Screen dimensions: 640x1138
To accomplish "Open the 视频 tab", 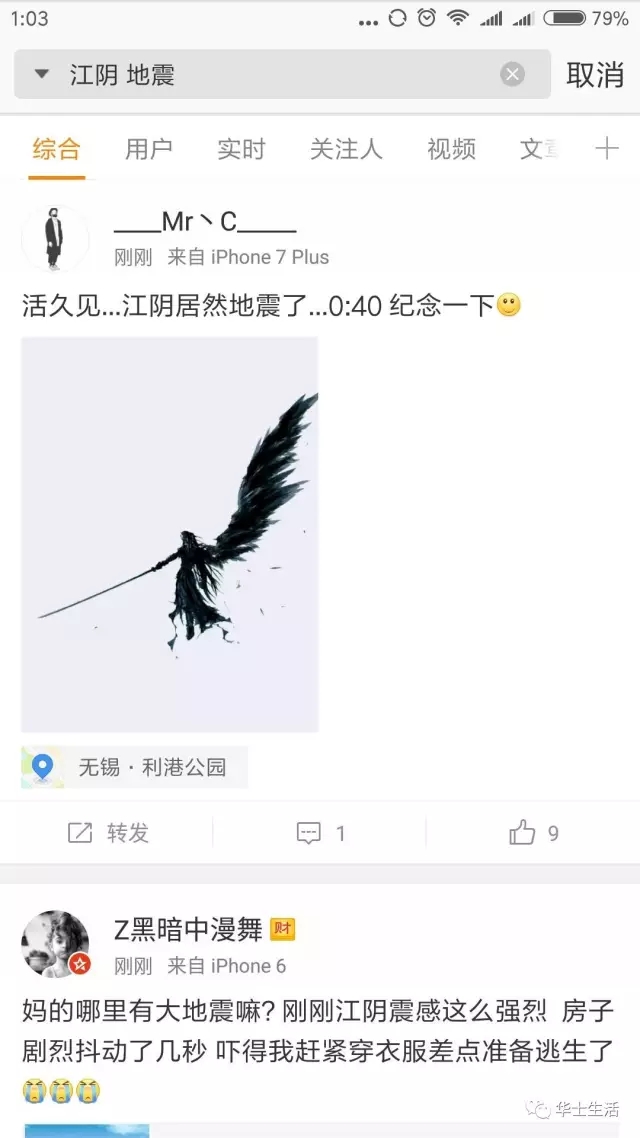I will coord(451,149).
